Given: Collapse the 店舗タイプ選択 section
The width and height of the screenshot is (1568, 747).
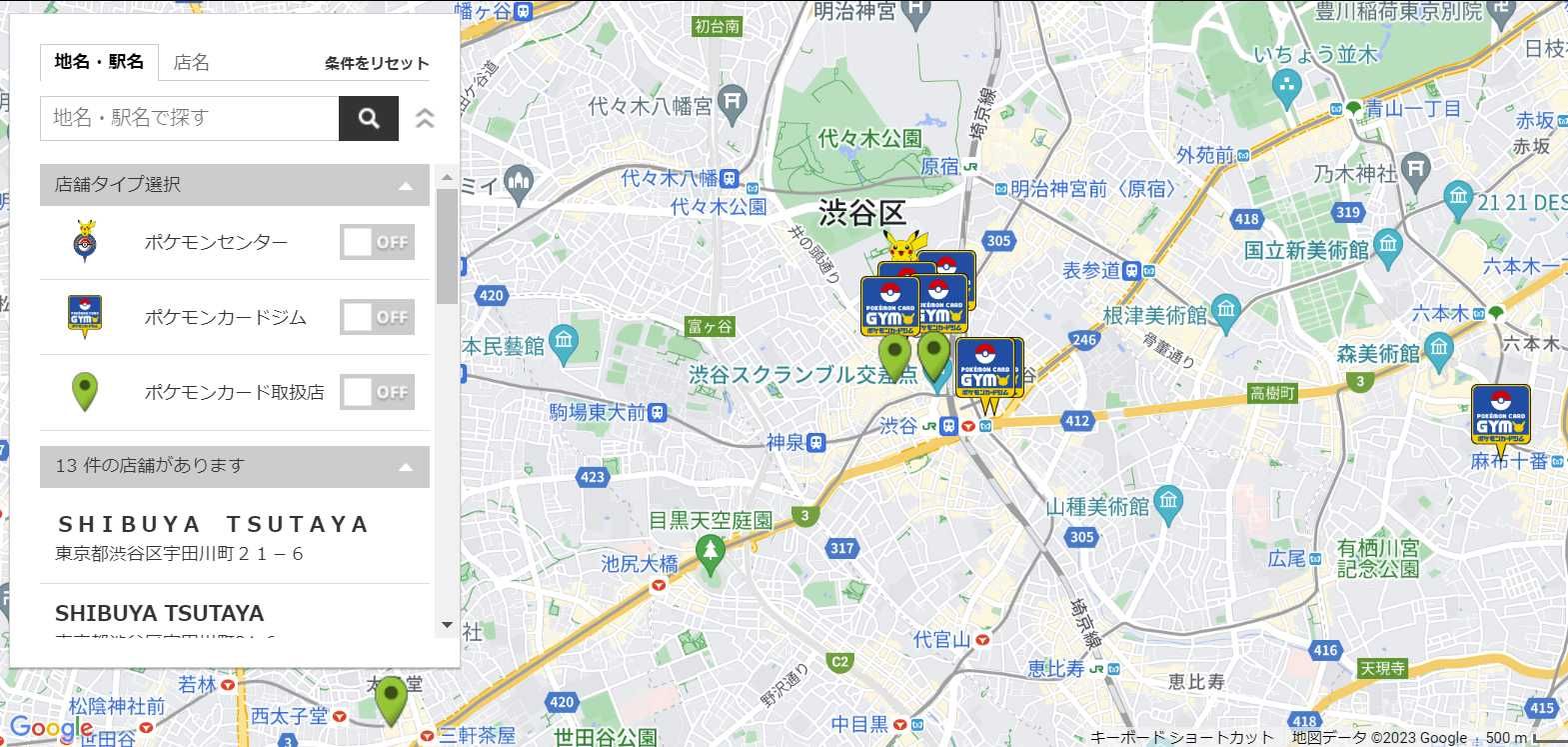Looking at the screenshot, I should click(405, 185).
